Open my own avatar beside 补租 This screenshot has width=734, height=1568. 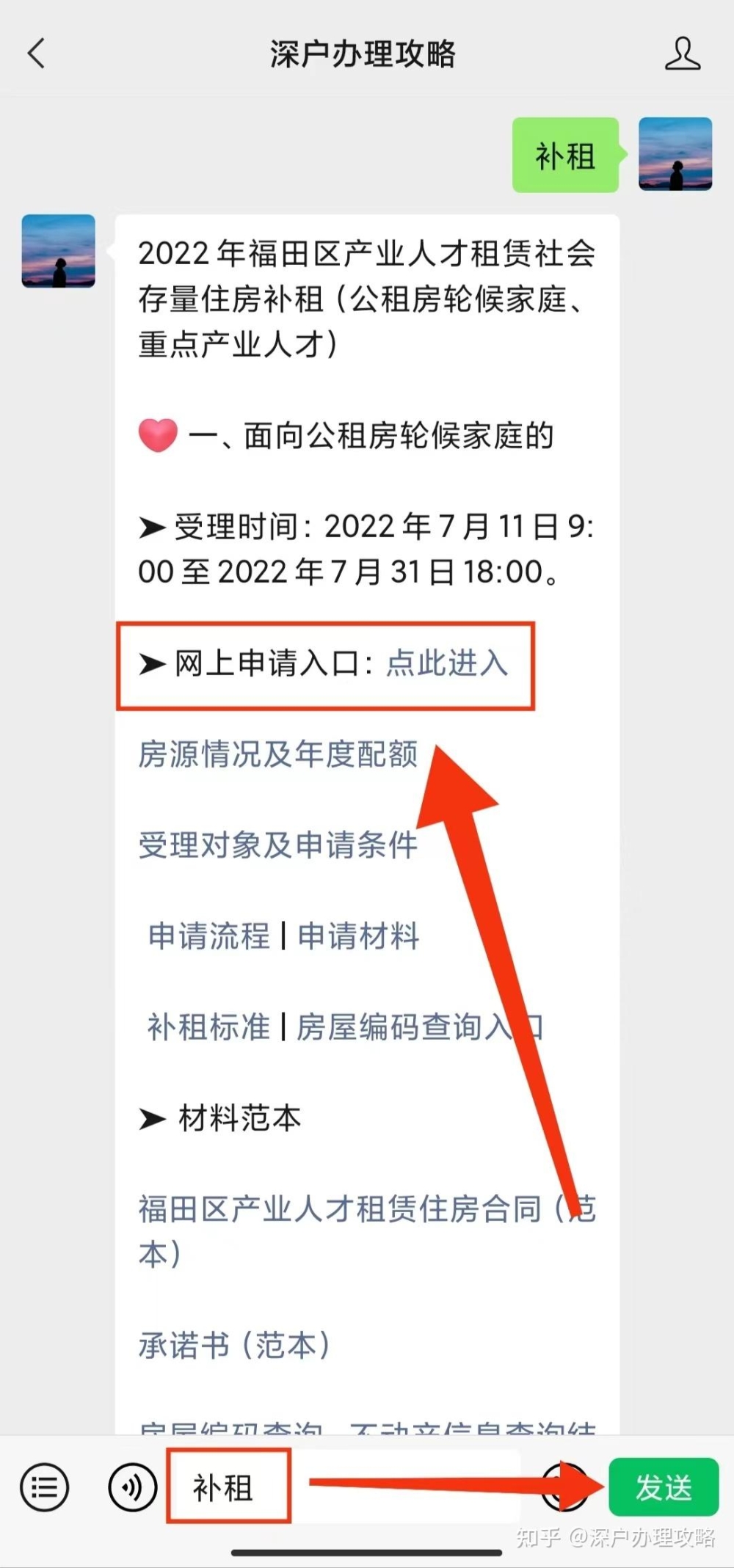tap(675, 154)
